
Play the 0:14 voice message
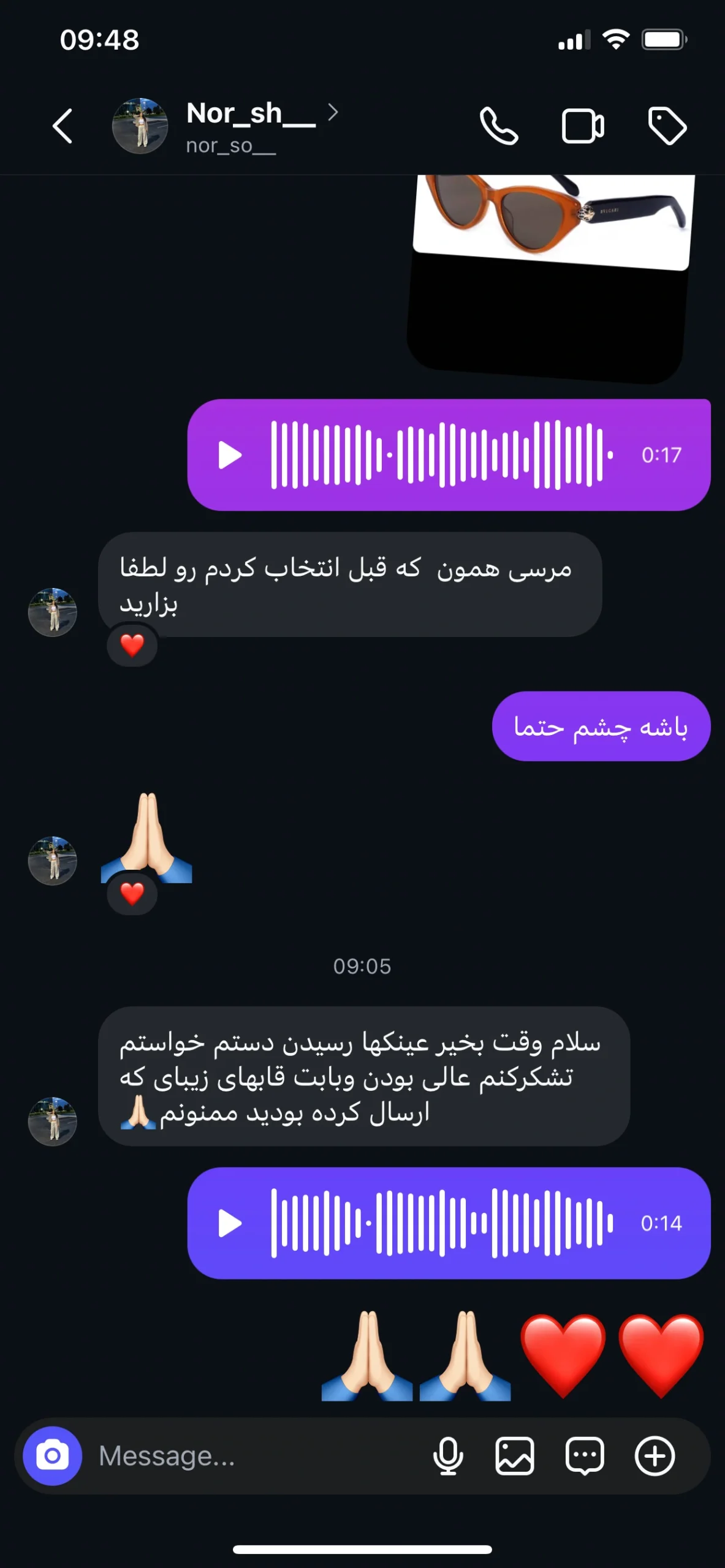pyautogui.click(x=230, y=1223)
